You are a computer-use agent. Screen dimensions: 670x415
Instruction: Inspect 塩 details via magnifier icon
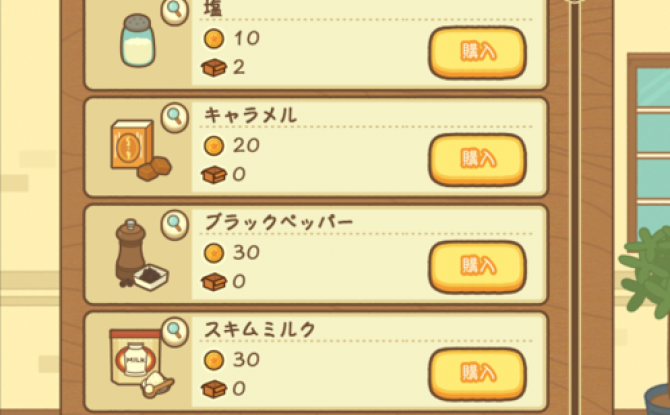(x=175, y=11)
